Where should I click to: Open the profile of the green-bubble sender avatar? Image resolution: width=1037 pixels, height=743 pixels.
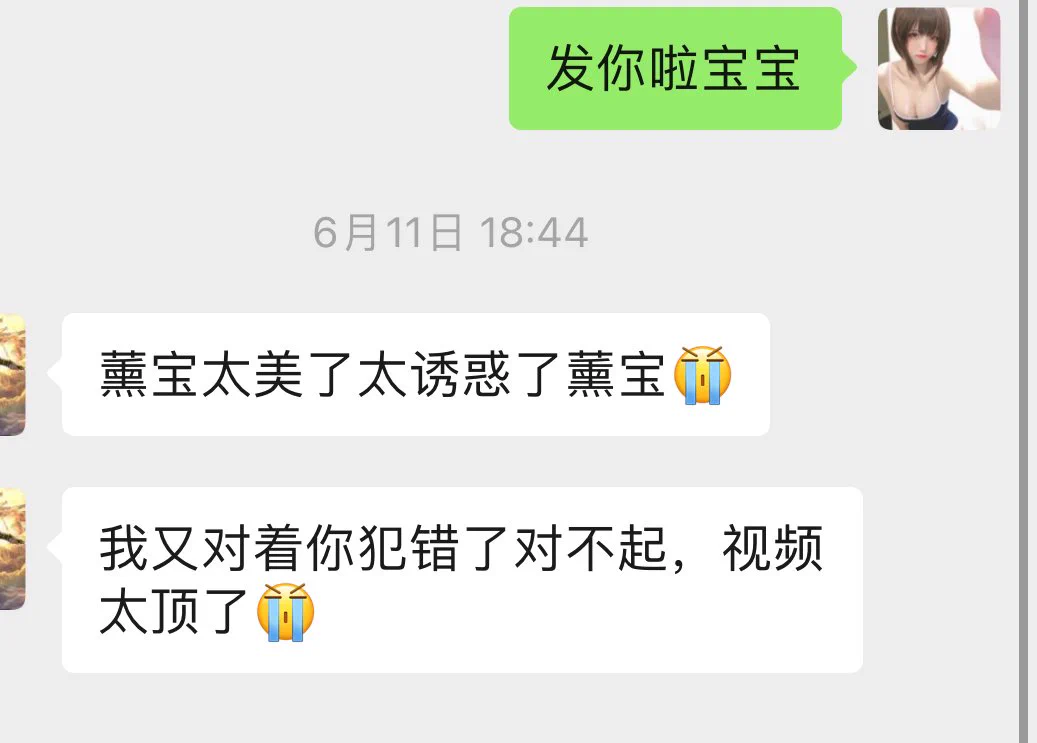click(938, 69)
